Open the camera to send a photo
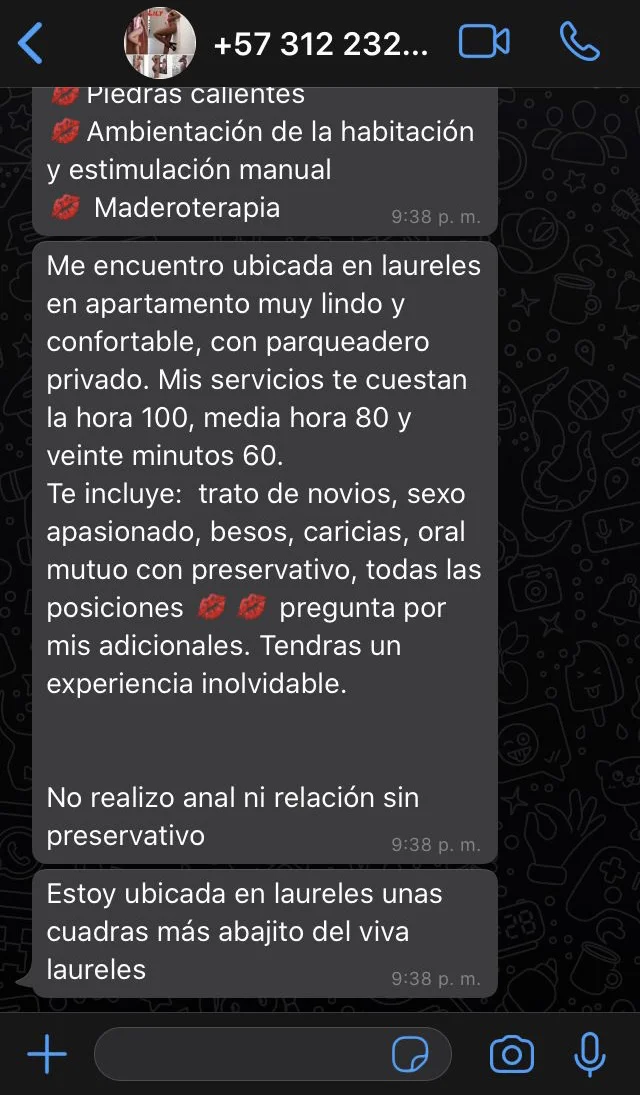 point(511,1054)
